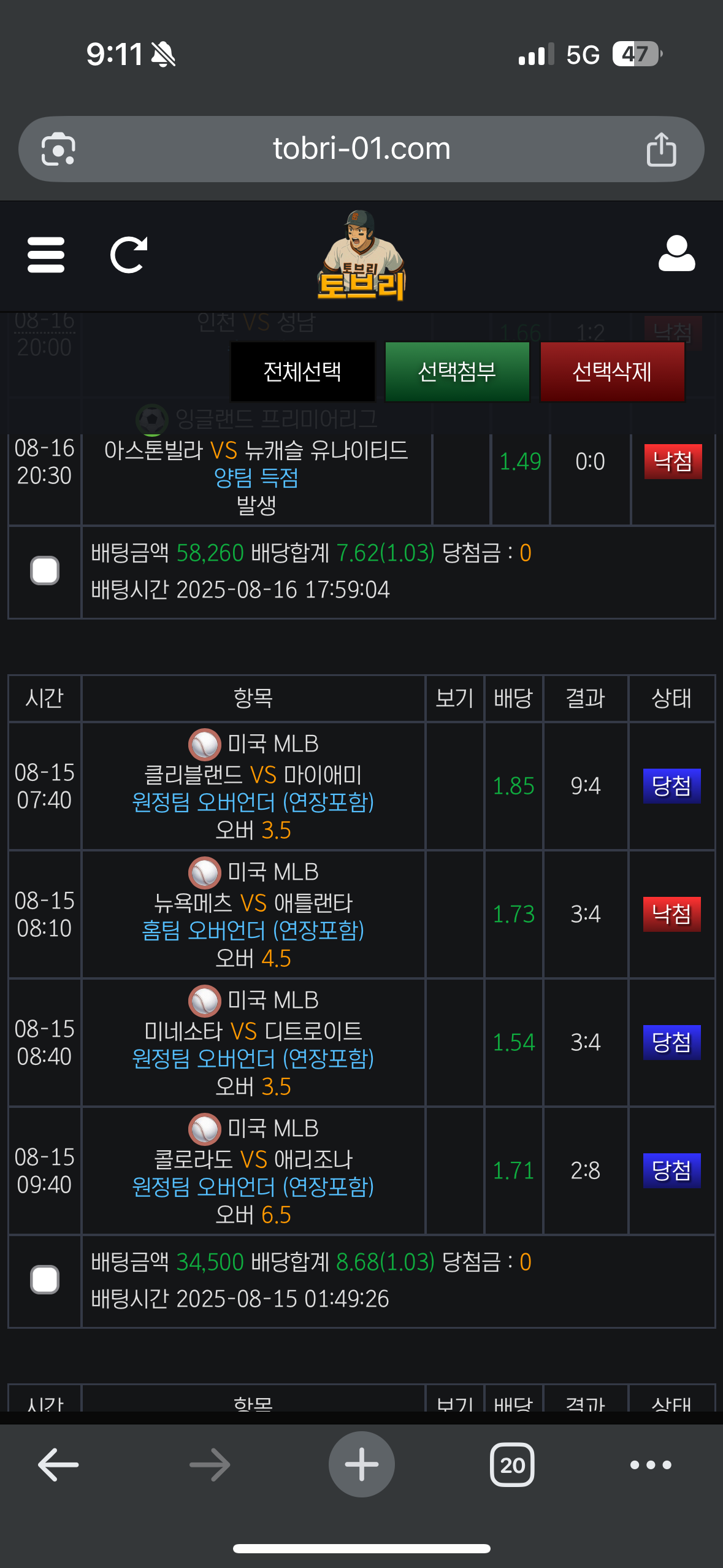This screenshot has width=723, height=1568.
Task: Tap the 토브리 logo to go home
Action: tap(361, 258)
